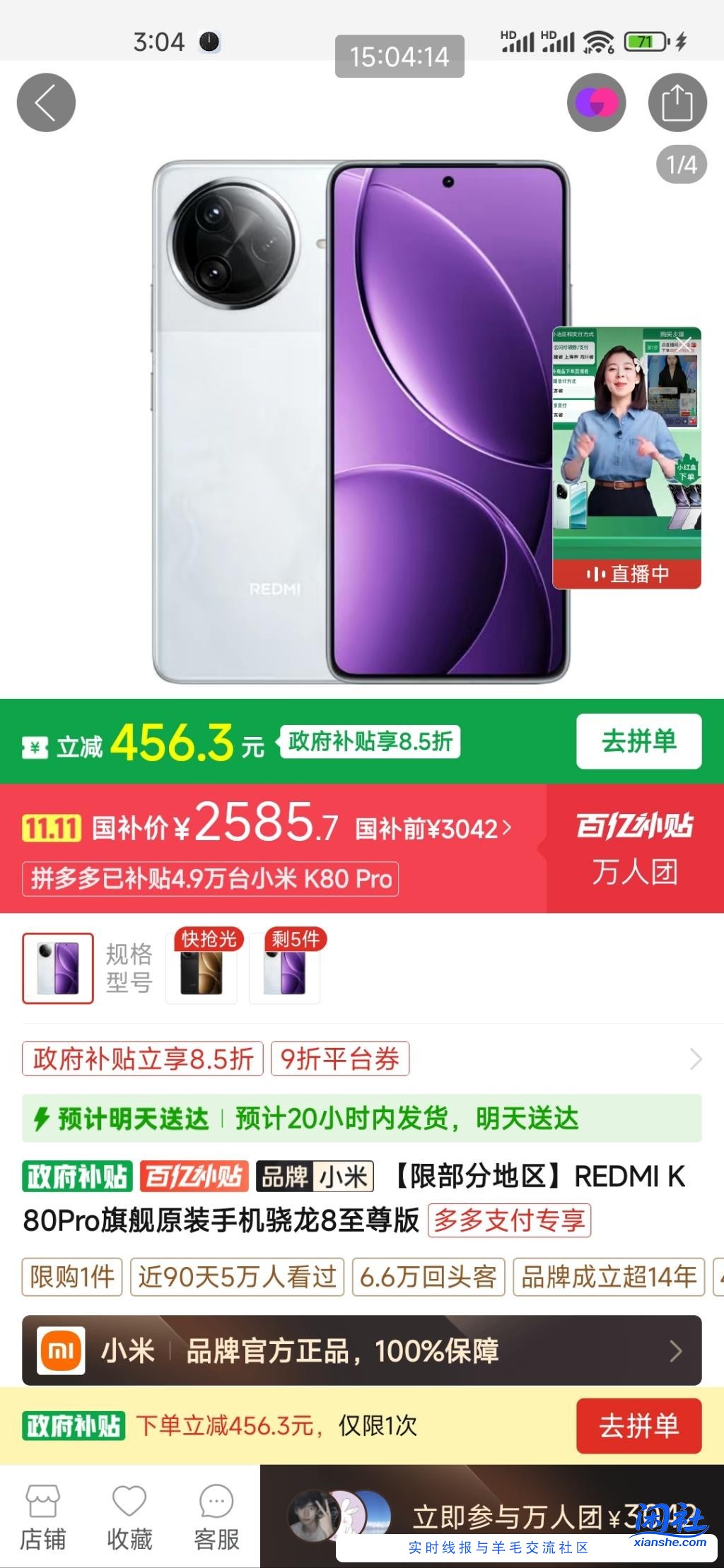The height and width of the screenshot is (1568, 724).
Task: Tap the back arrow at top left
Action: click(45, 102)
